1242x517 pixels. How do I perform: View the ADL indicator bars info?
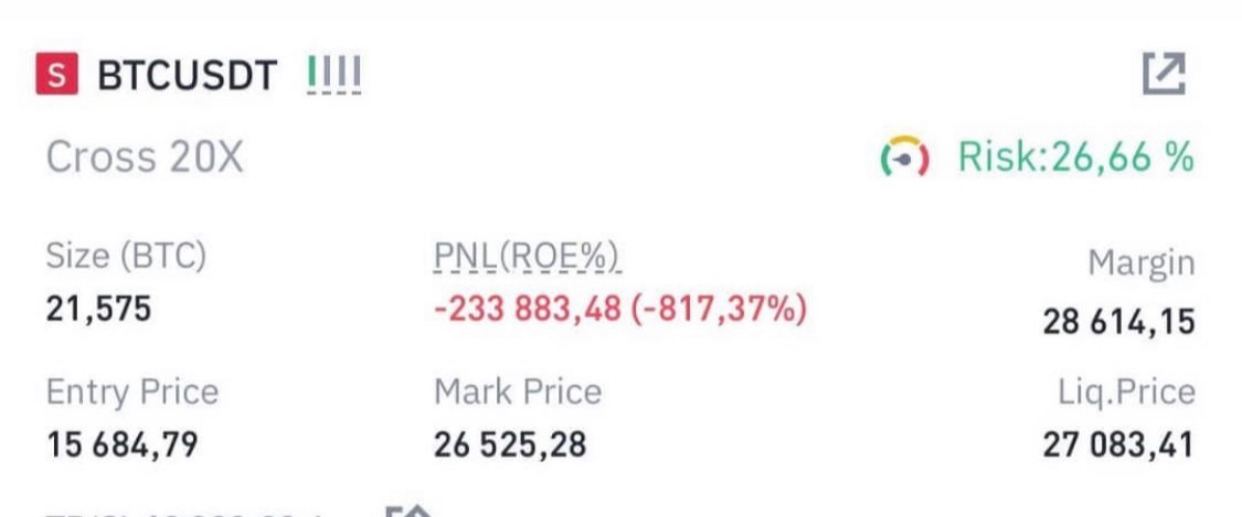[x=334, y=76]
